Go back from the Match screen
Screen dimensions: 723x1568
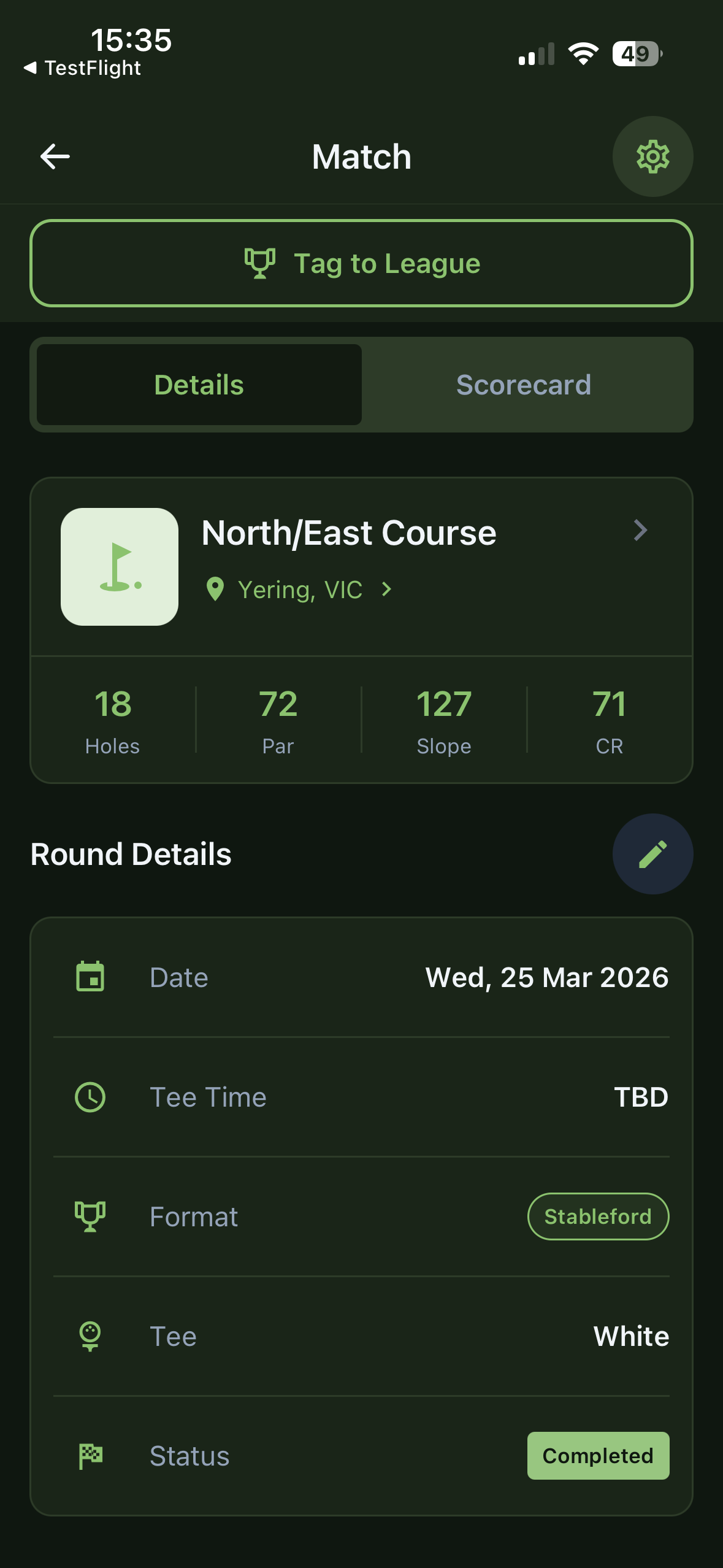click(x=55, y=156)
